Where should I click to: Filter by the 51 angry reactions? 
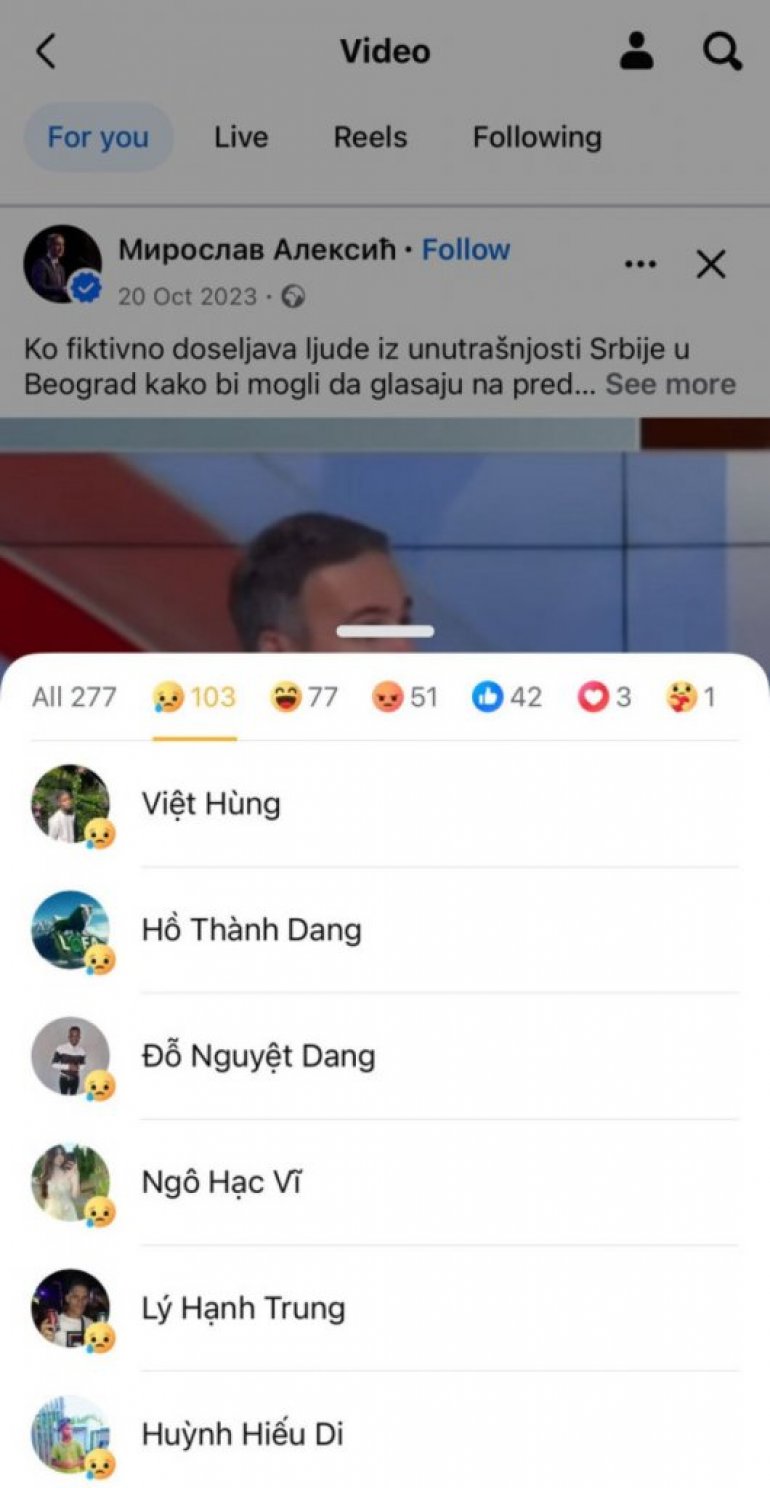click(405, 697)
